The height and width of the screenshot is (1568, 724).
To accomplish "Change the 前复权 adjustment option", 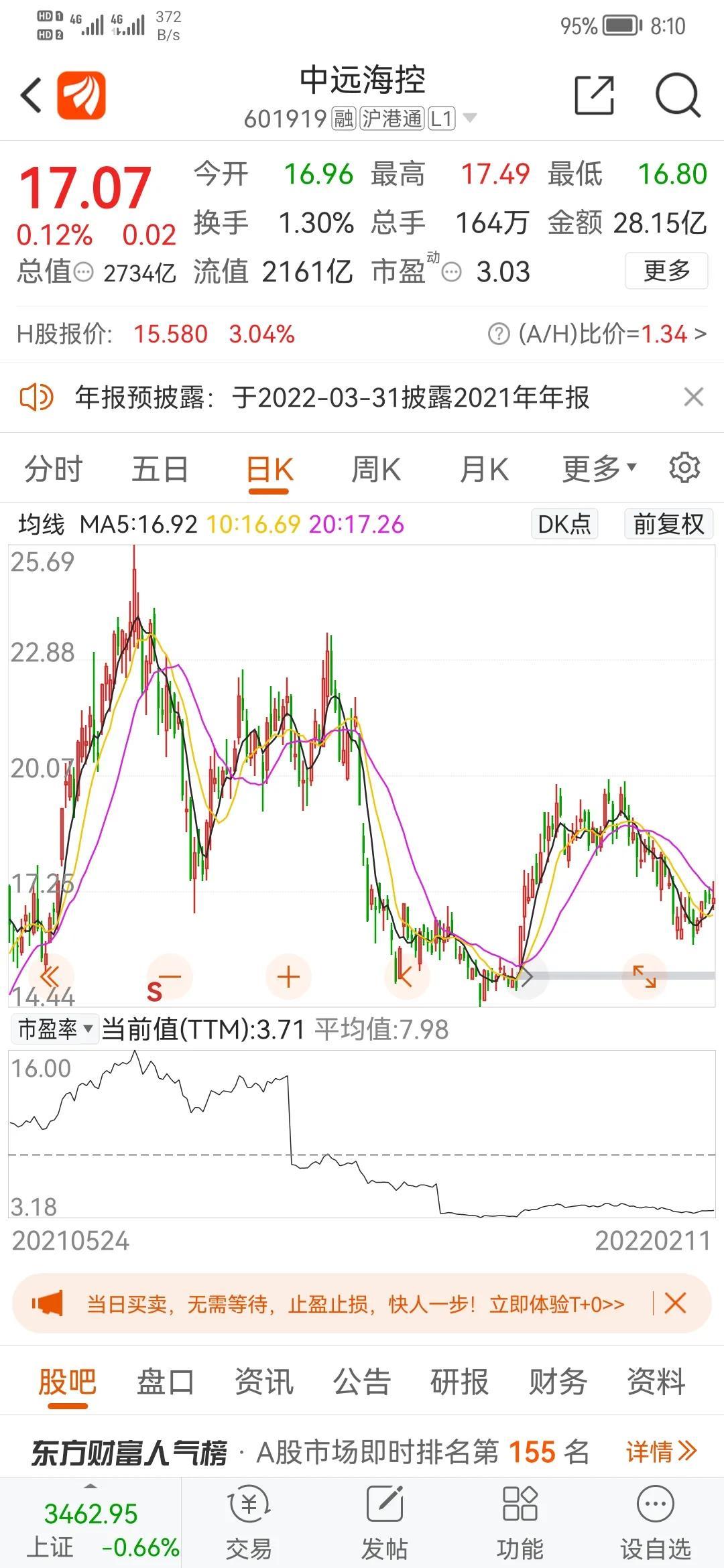I will [x=668, y=524].
